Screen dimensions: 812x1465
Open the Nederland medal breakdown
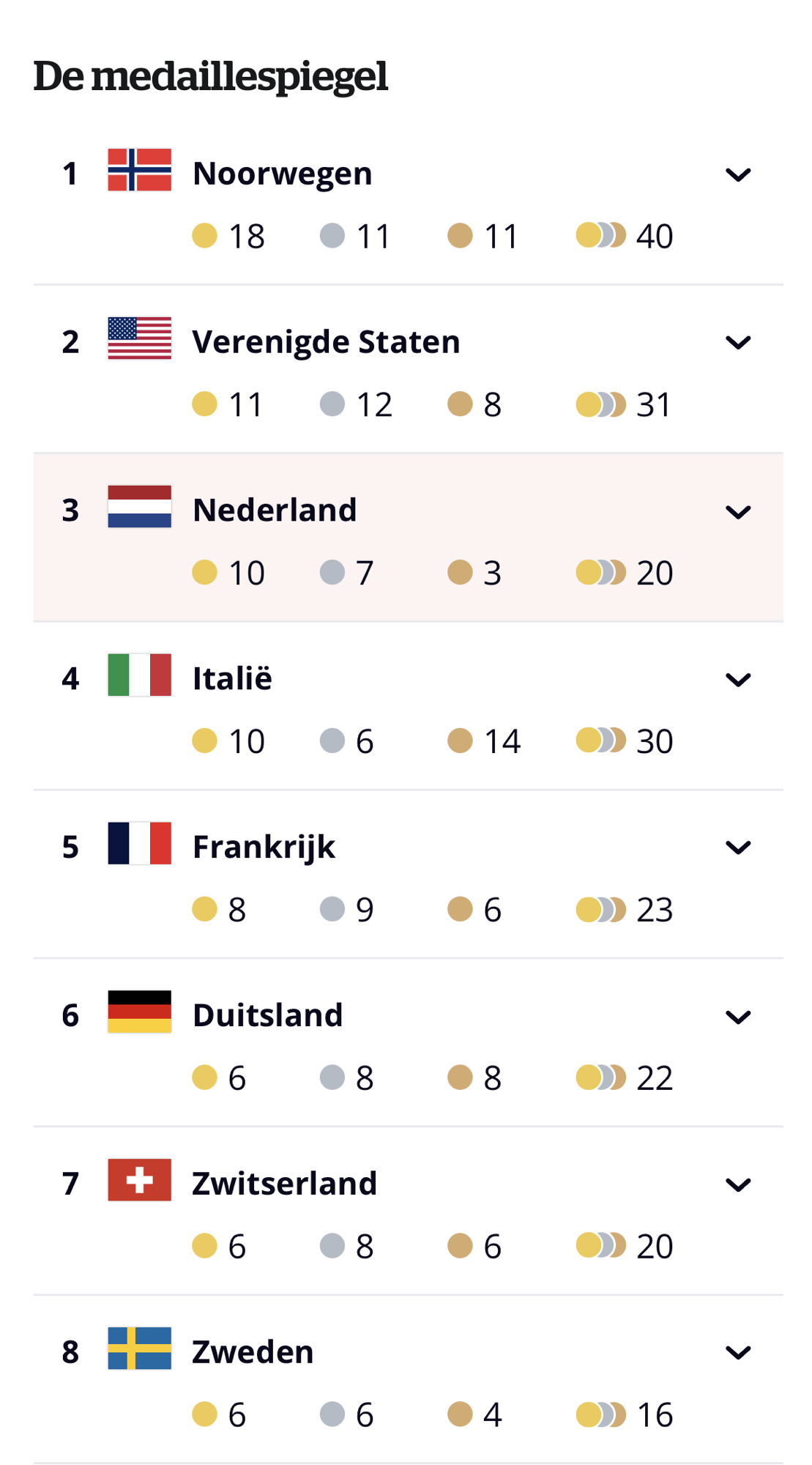[x=737, y=512]
